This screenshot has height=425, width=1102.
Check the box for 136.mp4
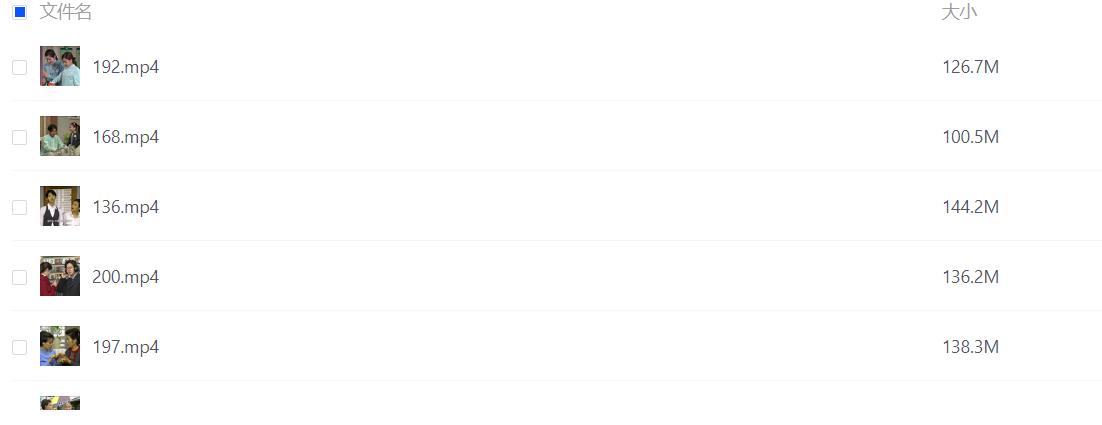(x=19, y=207)
